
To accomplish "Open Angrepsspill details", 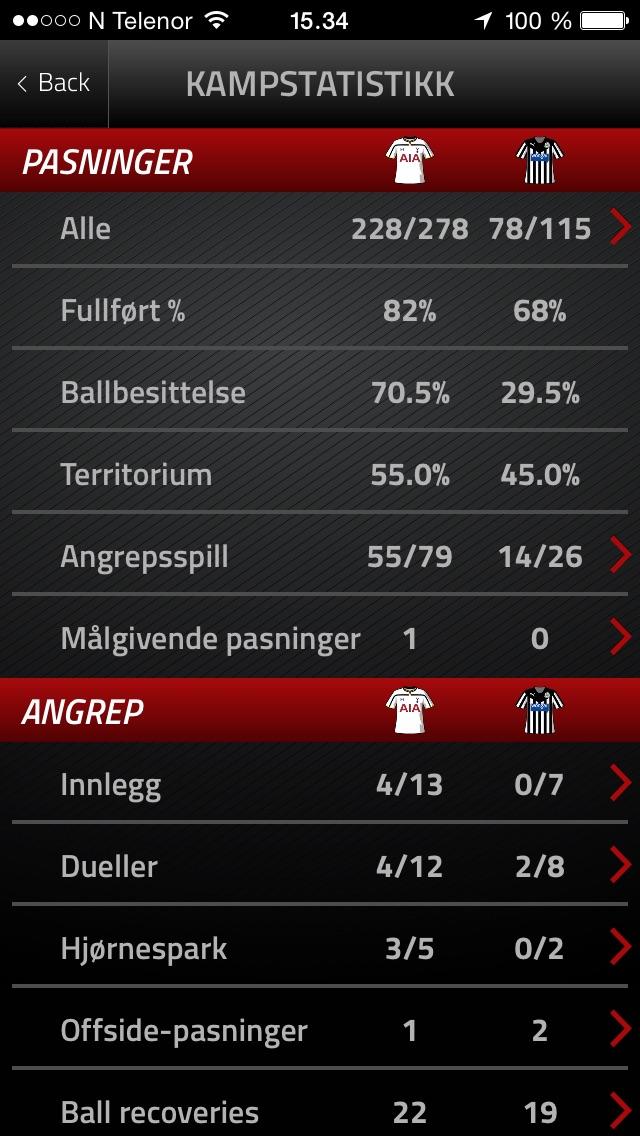I will pyautogui.click(x=320, y=556).
